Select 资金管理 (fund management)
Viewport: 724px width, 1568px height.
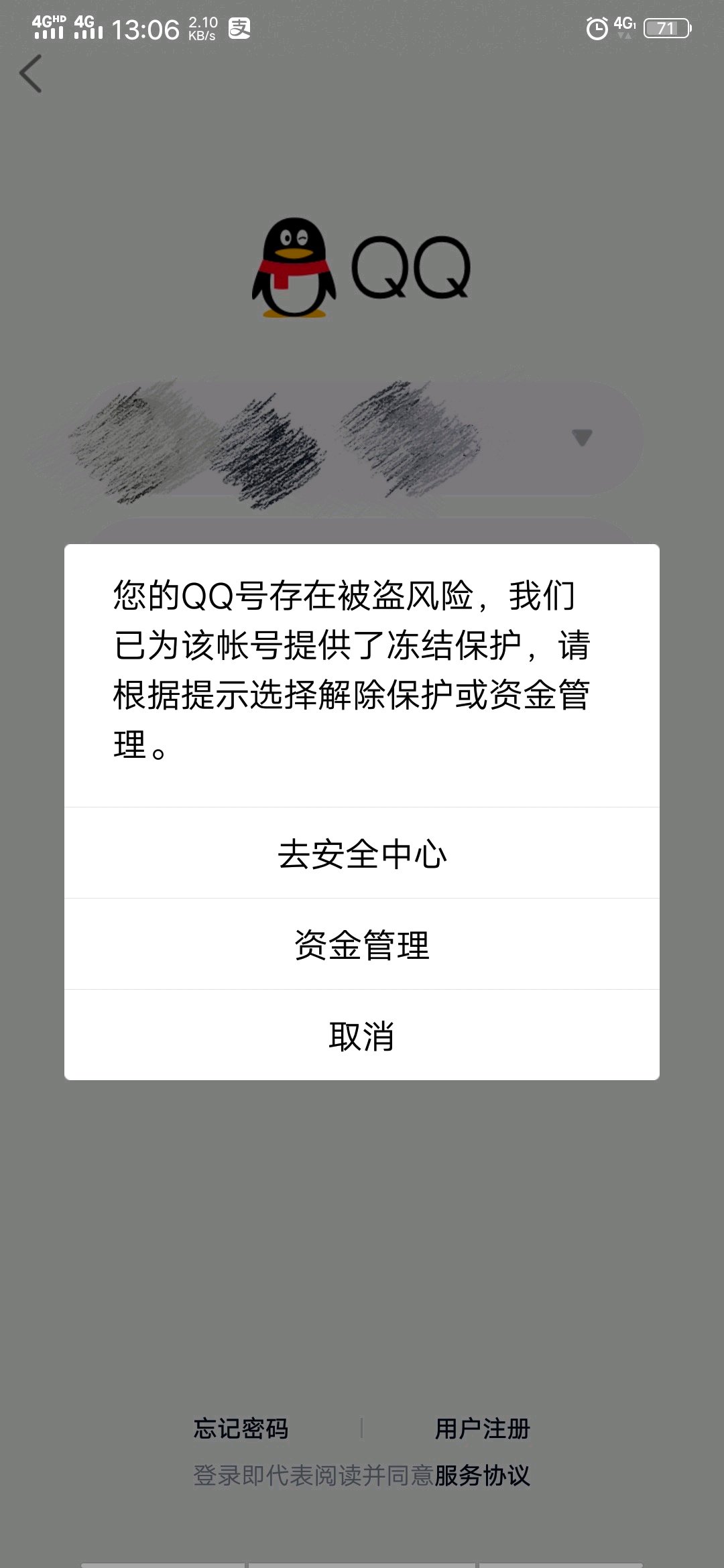362,944
